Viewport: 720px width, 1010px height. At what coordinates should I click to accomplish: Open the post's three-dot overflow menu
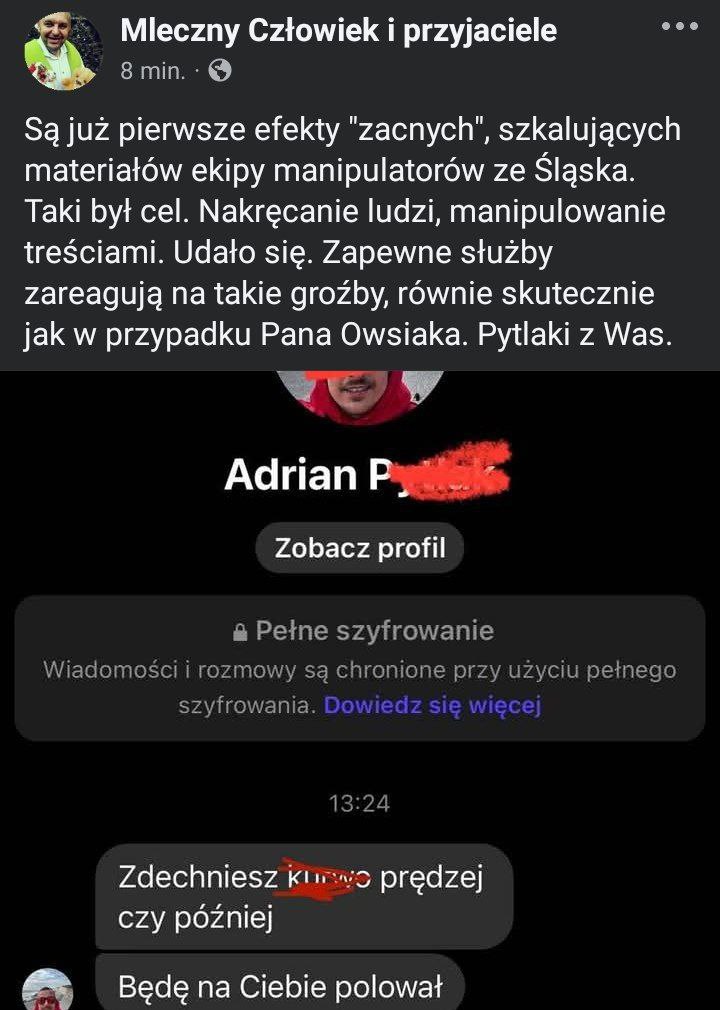[680, 27]
